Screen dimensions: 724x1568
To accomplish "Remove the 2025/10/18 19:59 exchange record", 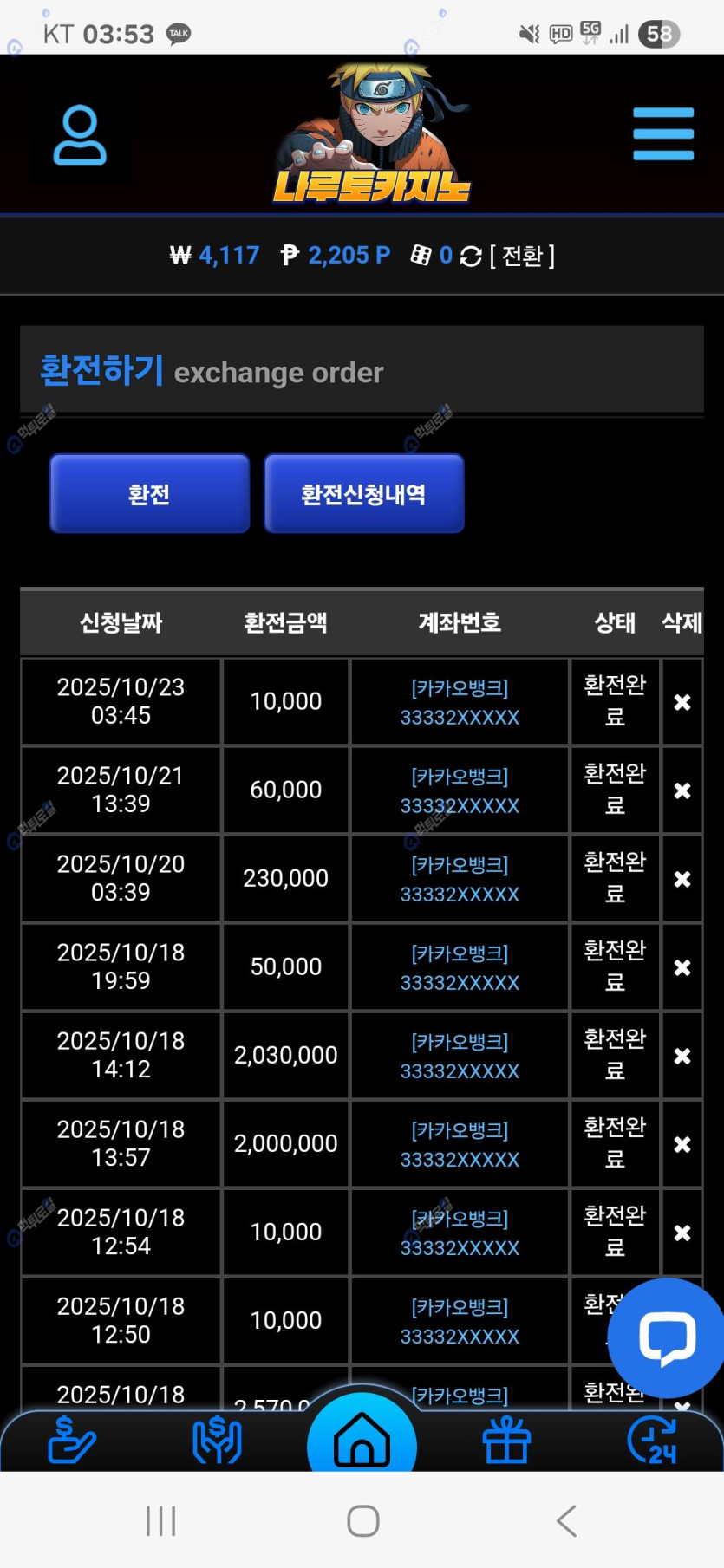I will click(682, 967).
